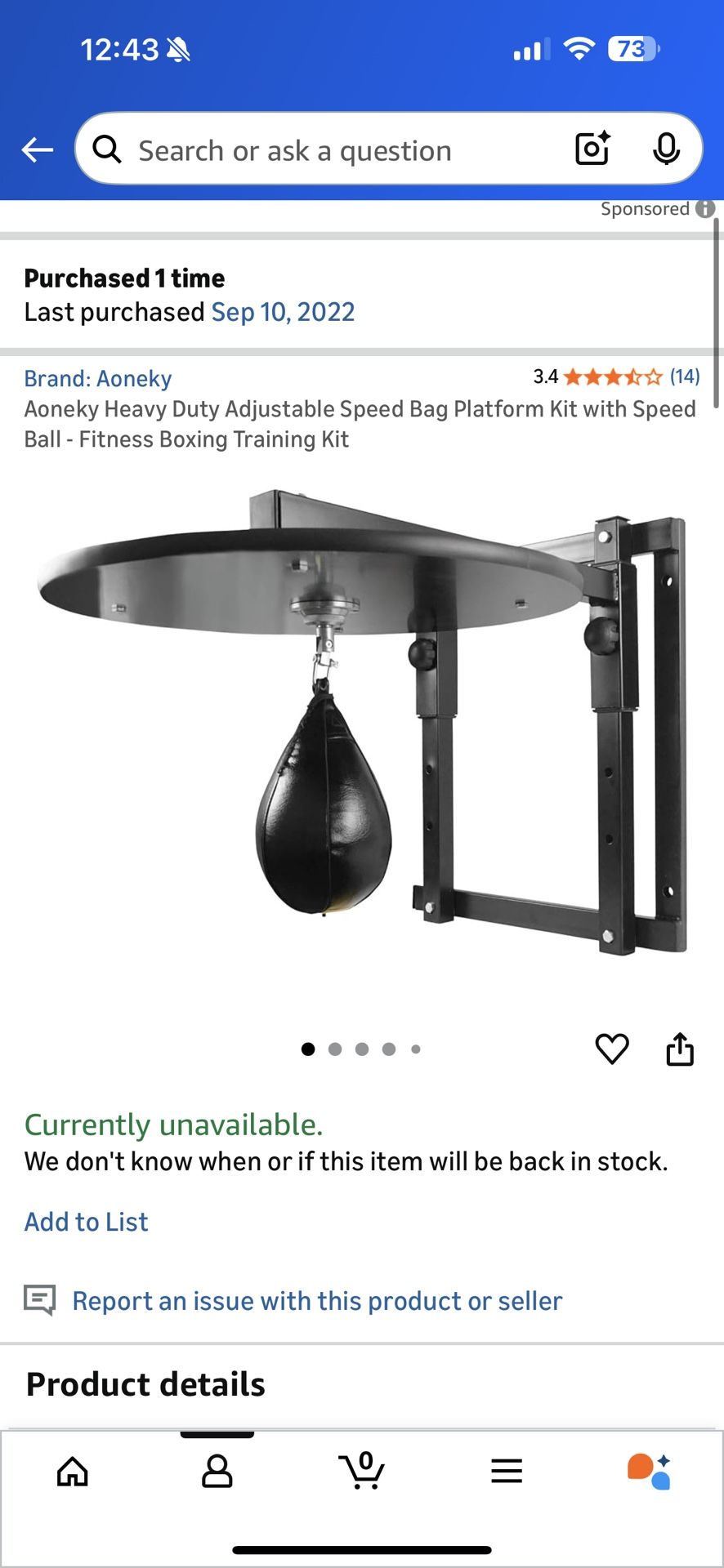Screen dimensions: 724x1568
Task: Go to the Home tab
Action: point(73,1472)
